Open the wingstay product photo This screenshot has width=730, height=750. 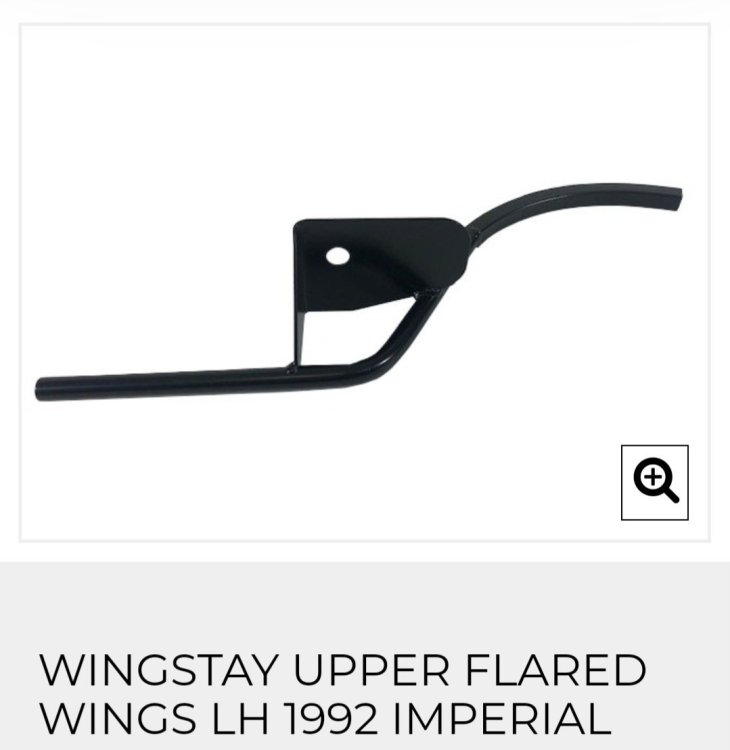point(360,290)
